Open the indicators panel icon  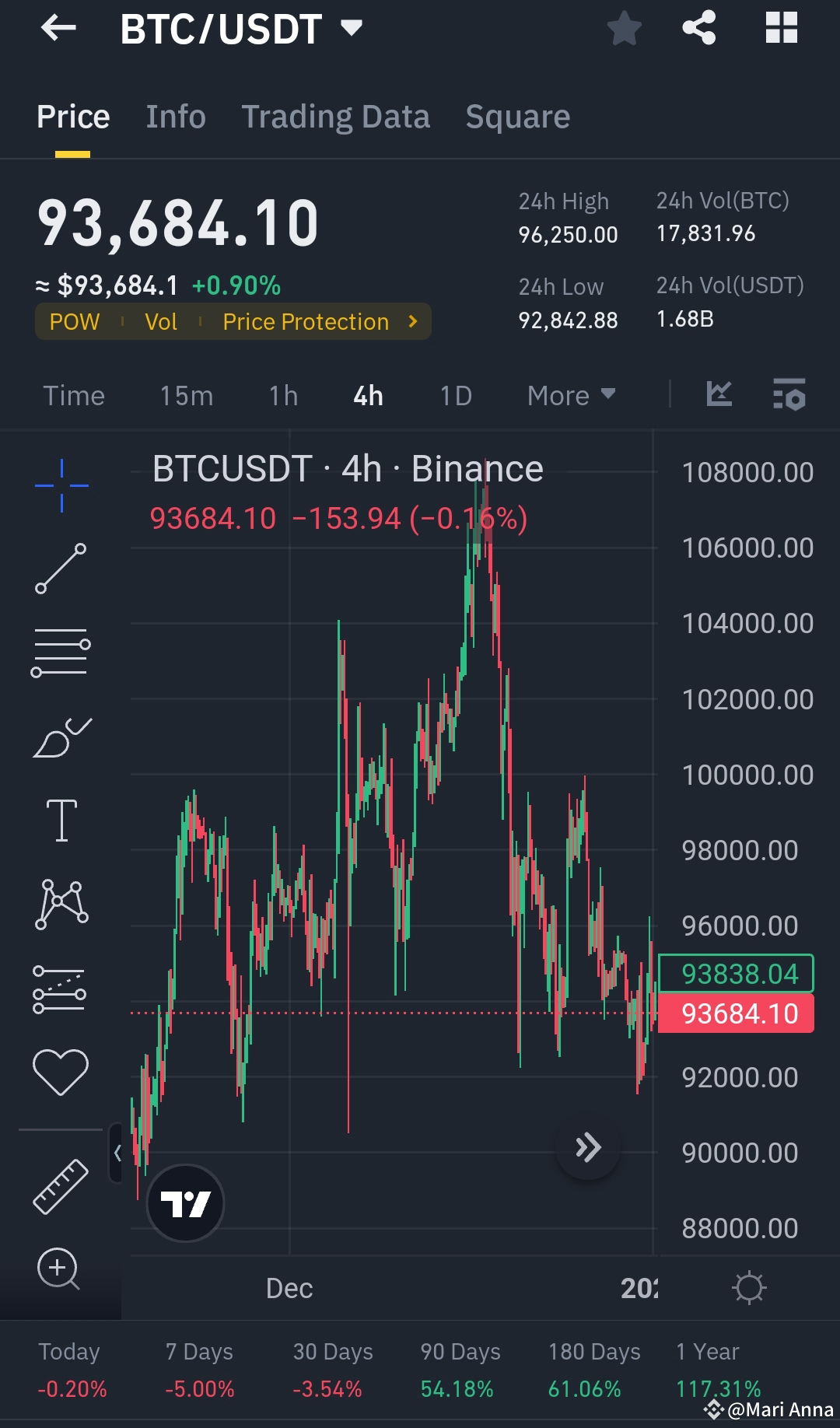tap(789, 395)
